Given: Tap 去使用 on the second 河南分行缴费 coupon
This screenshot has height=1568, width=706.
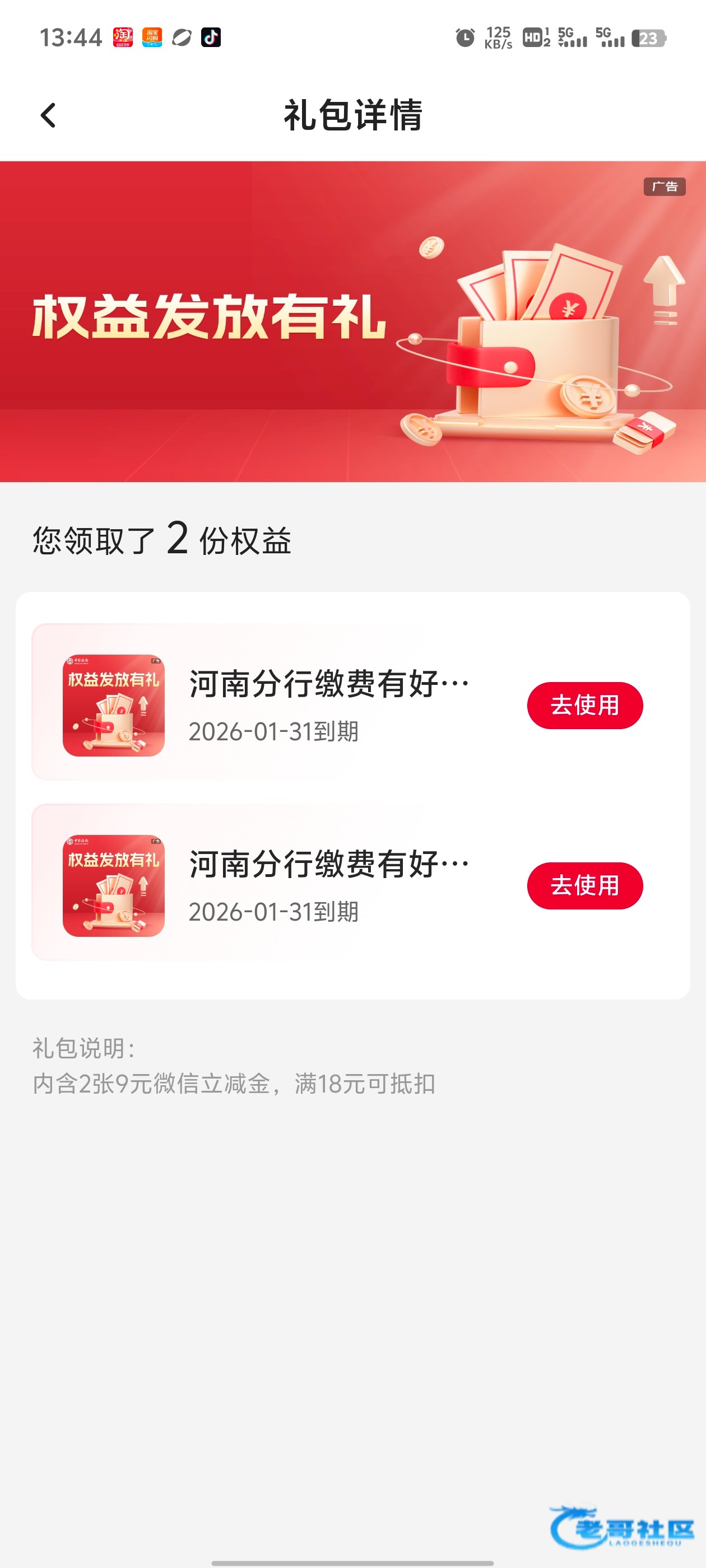Looking at the screenshot, I should pyautogui.click(x=584, y=885).
